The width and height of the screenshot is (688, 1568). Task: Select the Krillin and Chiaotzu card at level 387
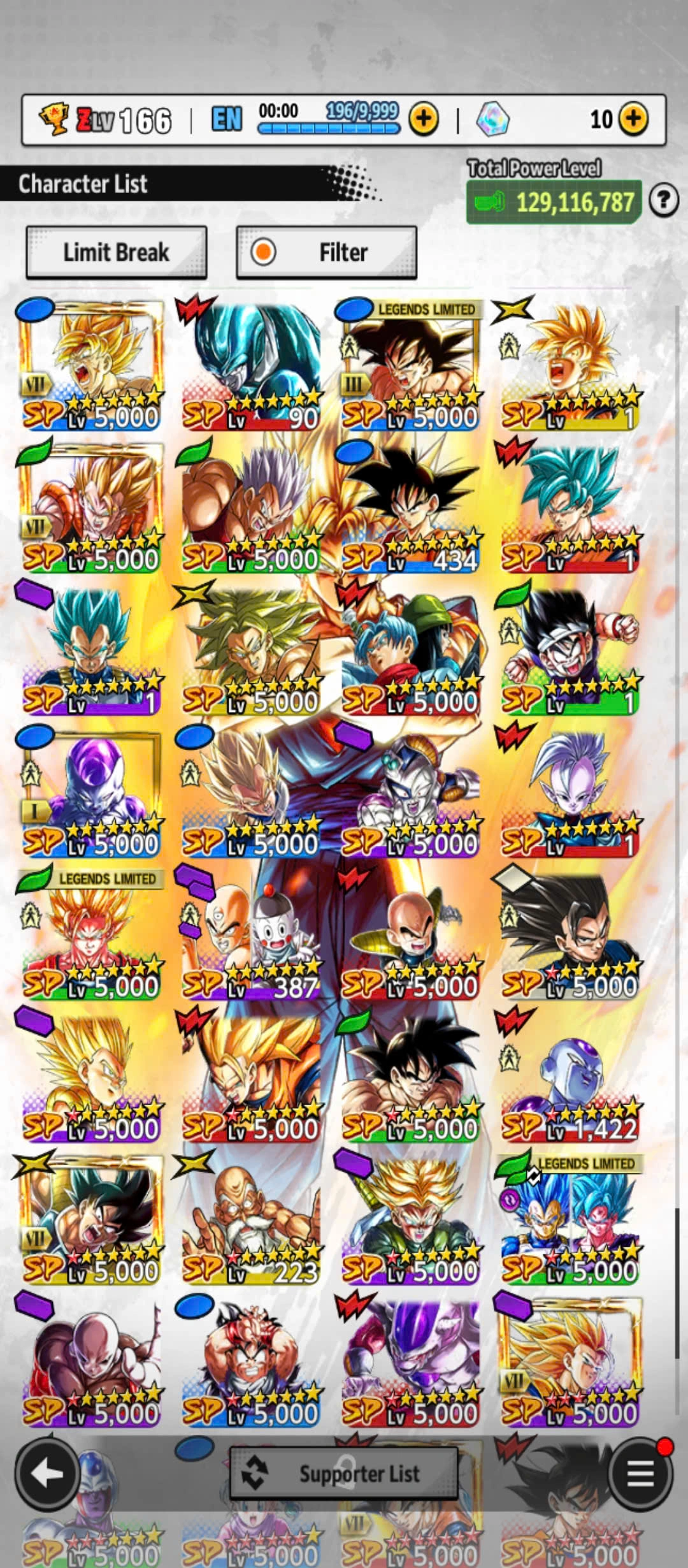coord(250,936)
